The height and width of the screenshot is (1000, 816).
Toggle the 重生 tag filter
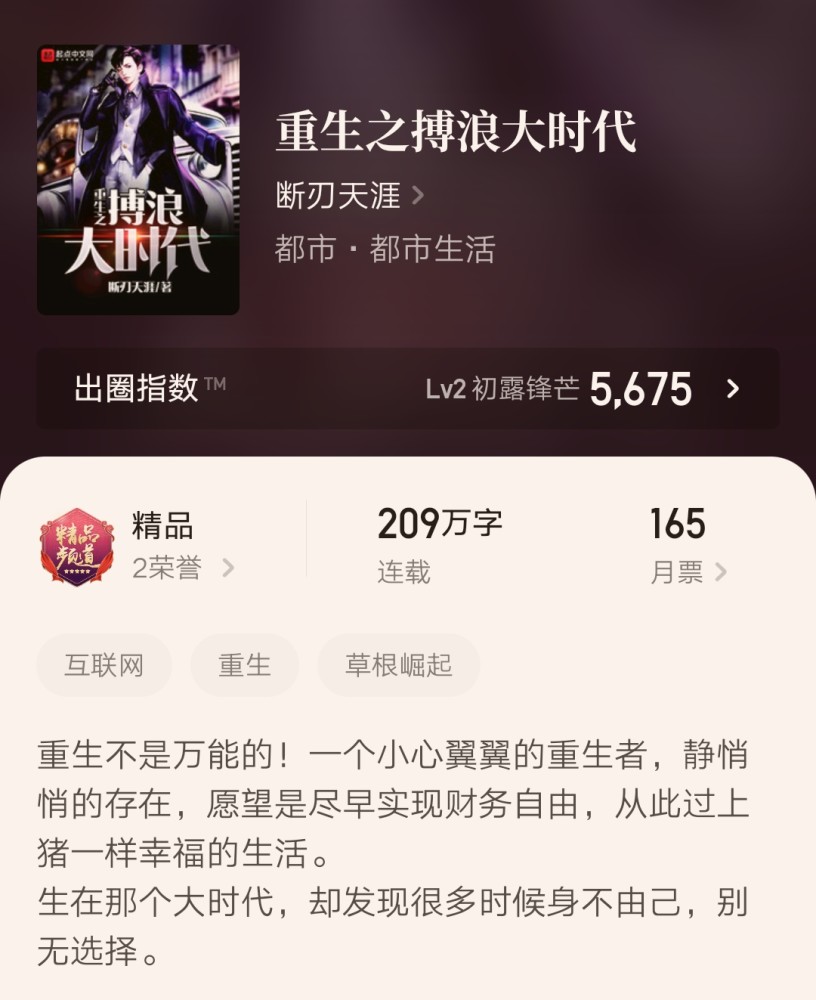pyautogui.click(x=244, y=665)
